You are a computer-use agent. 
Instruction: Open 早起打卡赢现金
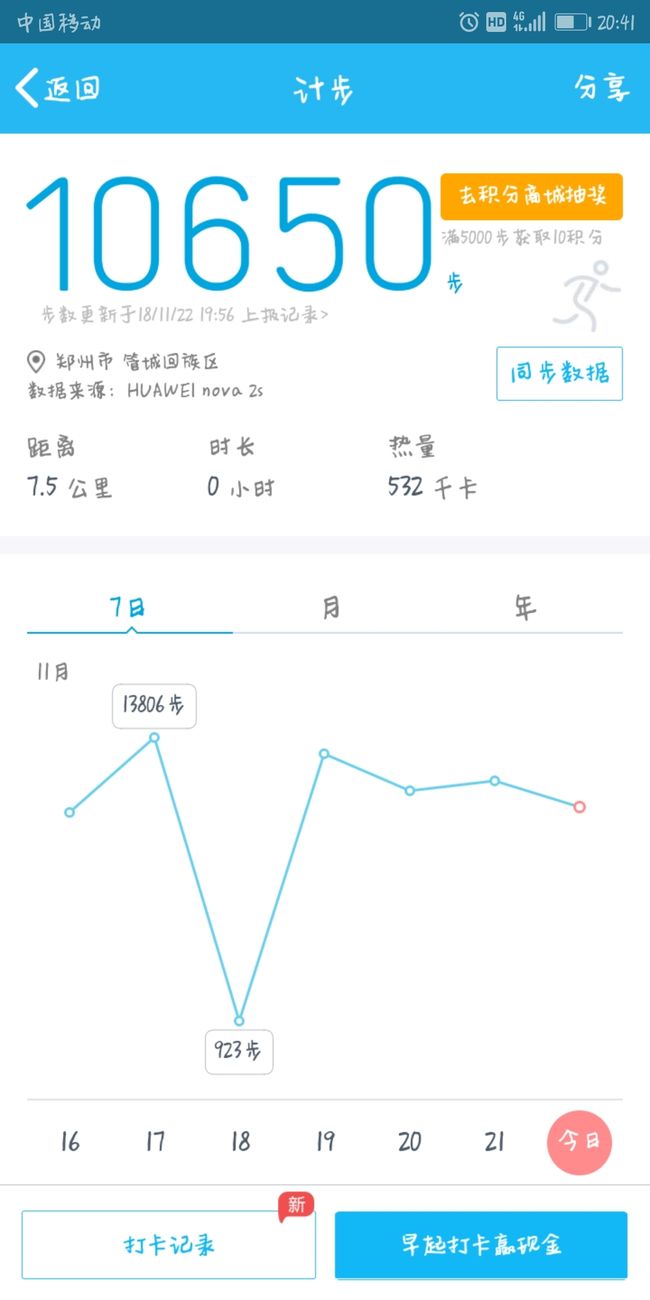(481, 1245)
